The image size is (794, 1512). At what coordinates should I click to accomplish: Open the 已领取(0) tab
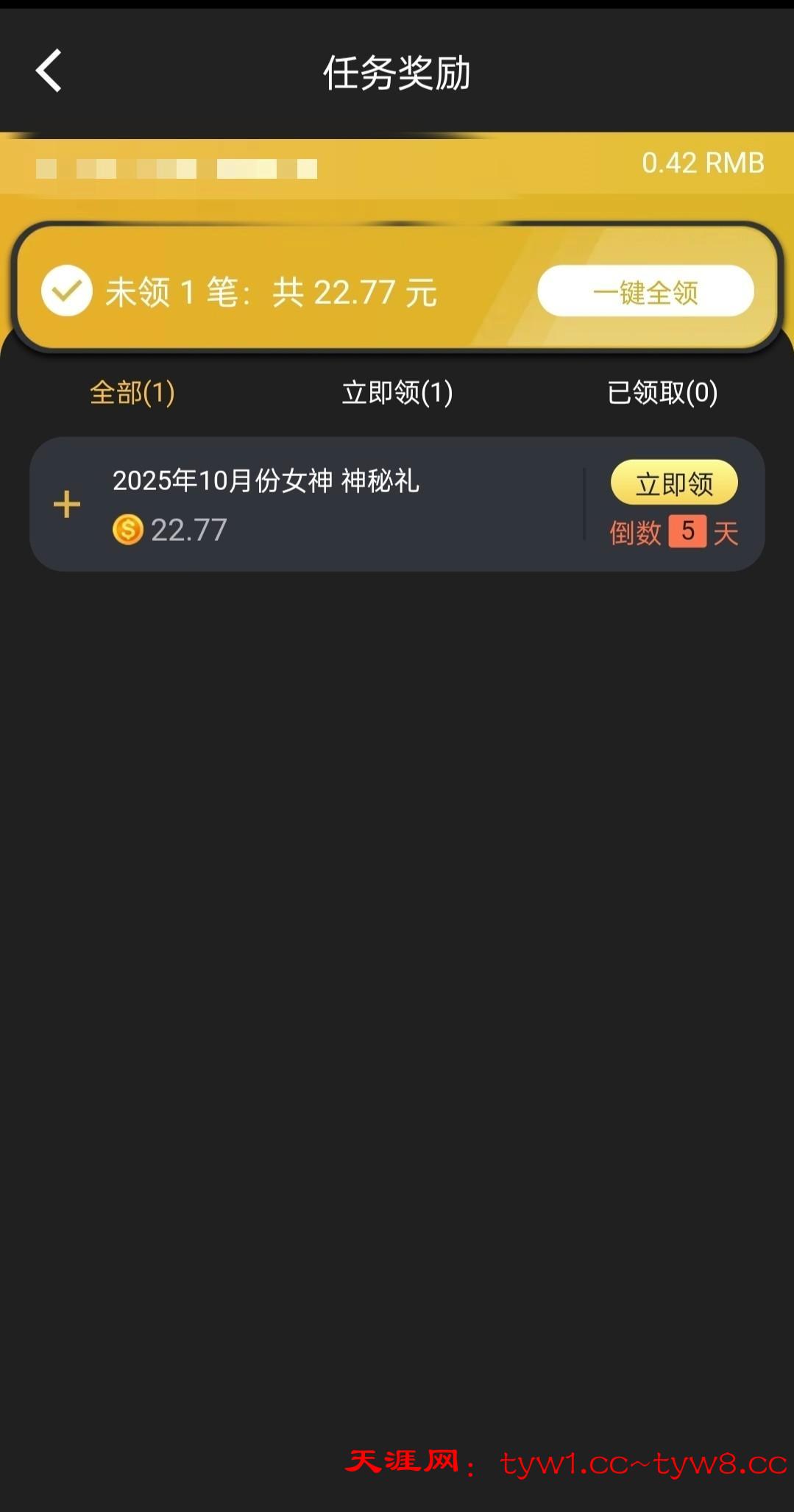coord(662,392)
